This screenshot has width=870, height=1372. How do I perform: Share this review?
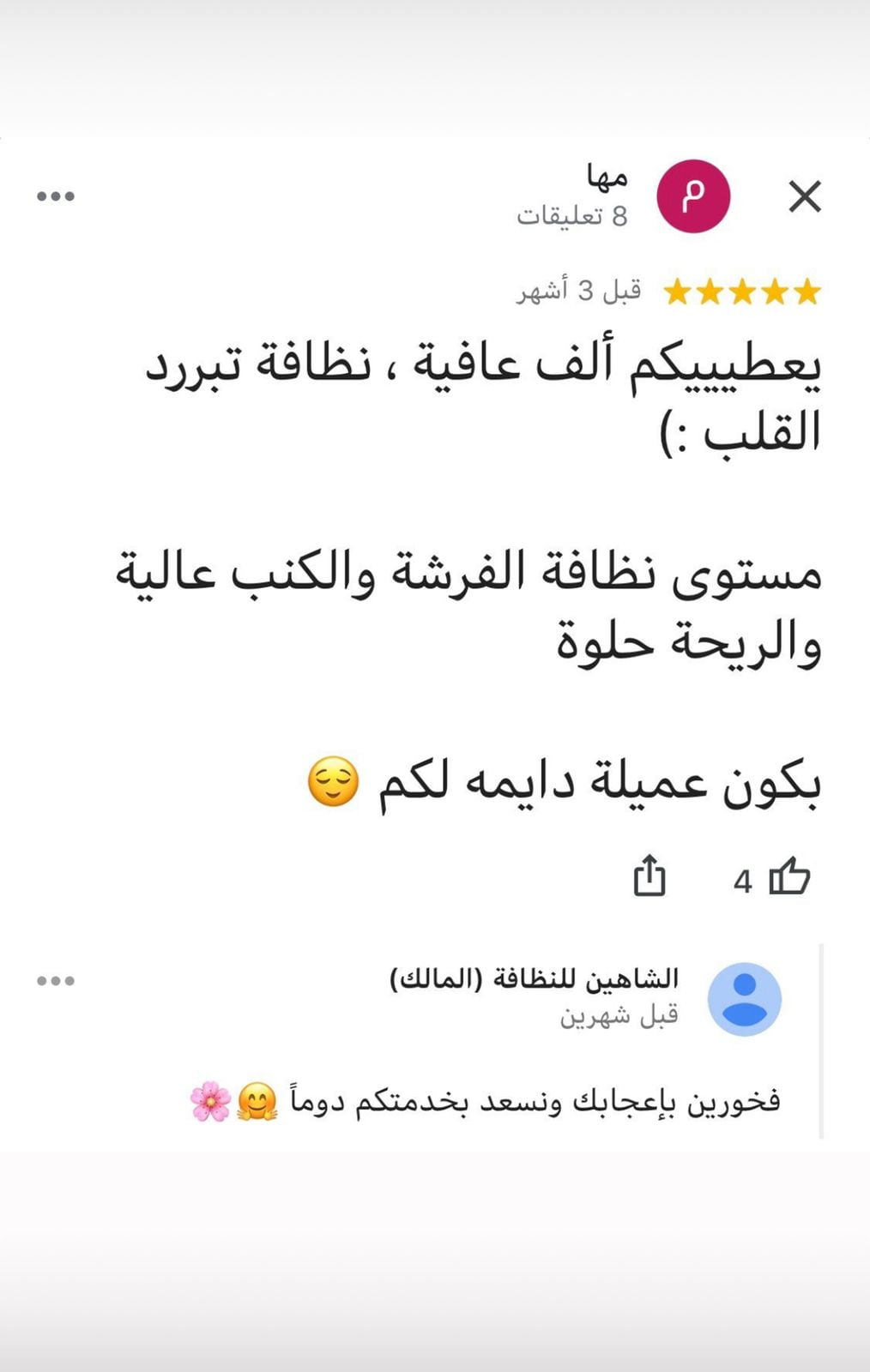click(649, 876)
